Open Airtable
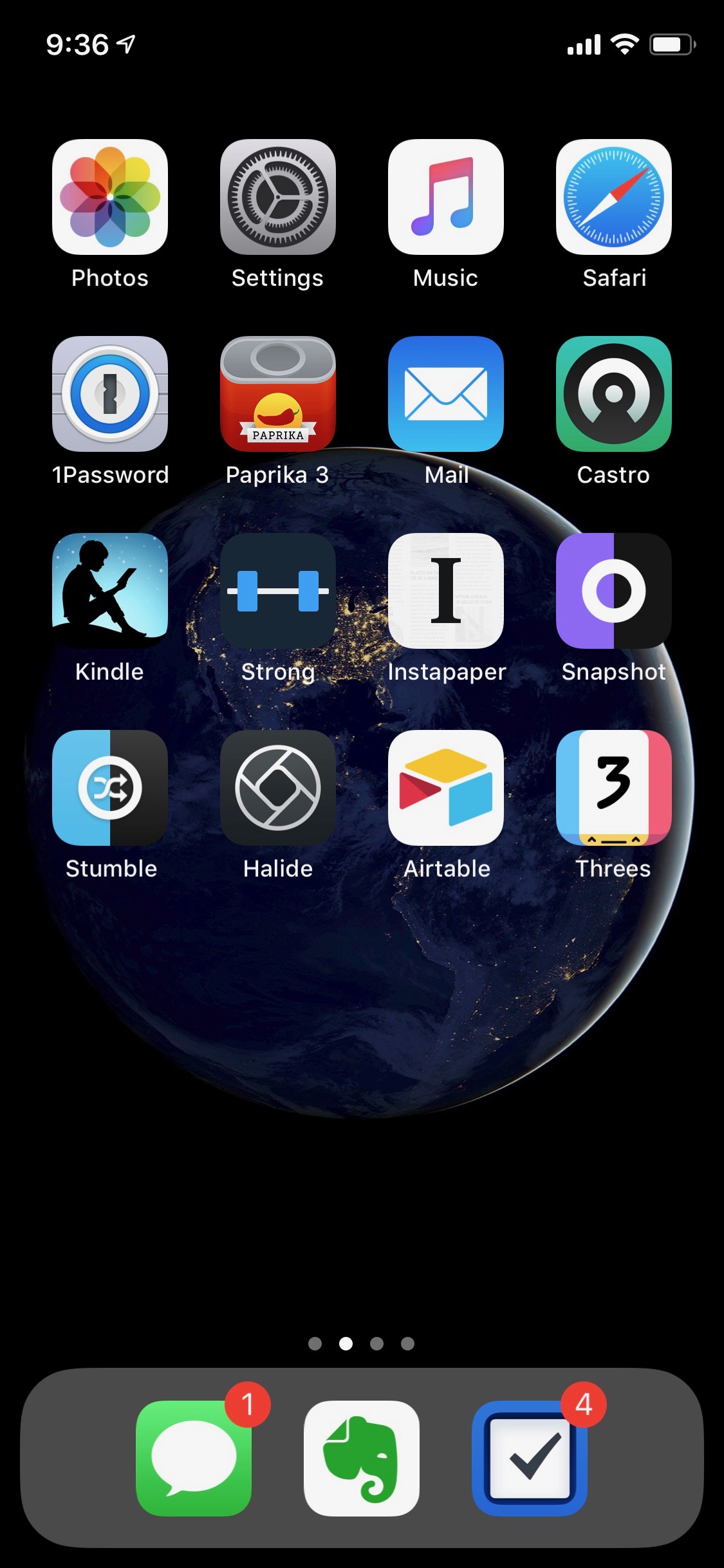The width and height of the screenshot is (724, 1568). [446, 788]
